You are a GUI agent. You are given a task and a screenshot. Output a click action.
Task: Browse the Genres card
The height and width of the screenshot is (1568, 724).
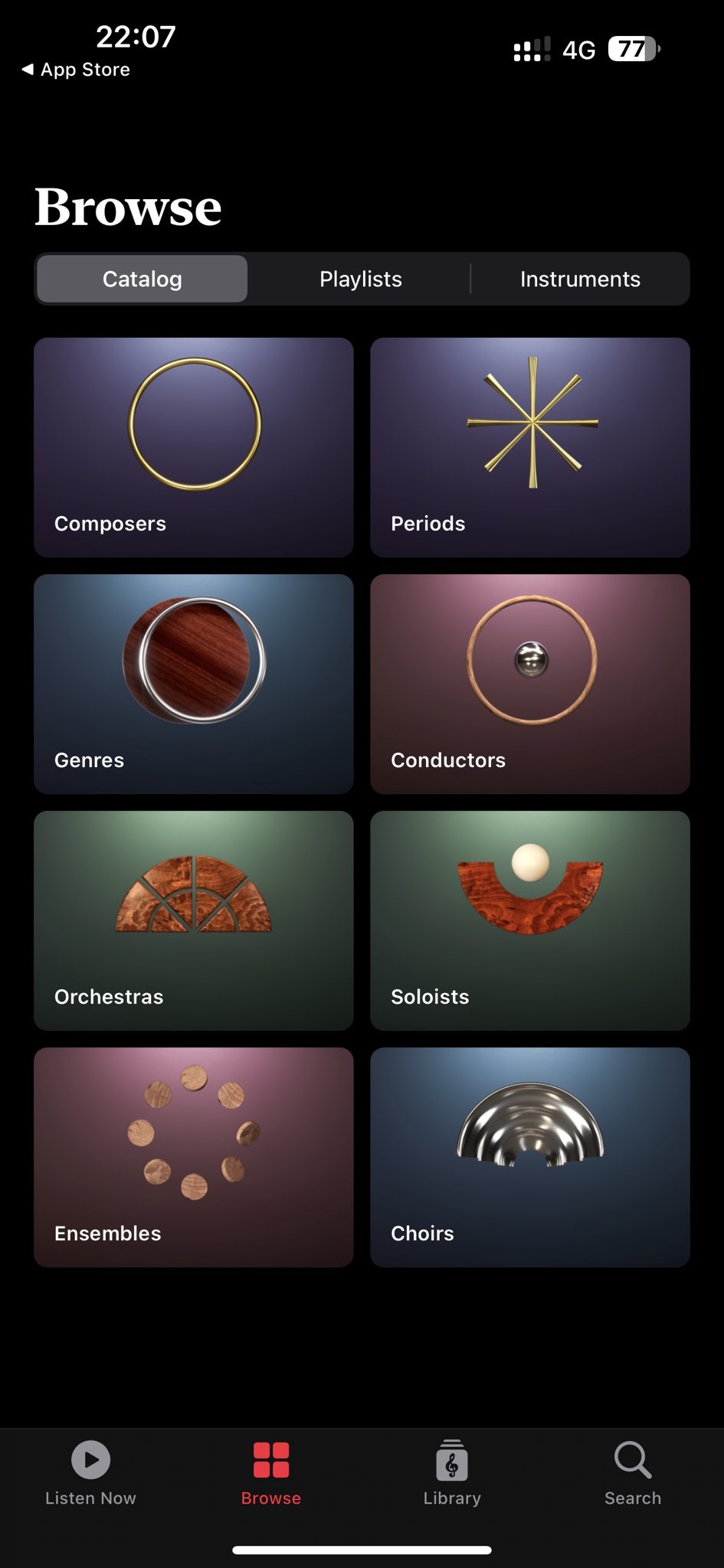[x=193, y=684]
